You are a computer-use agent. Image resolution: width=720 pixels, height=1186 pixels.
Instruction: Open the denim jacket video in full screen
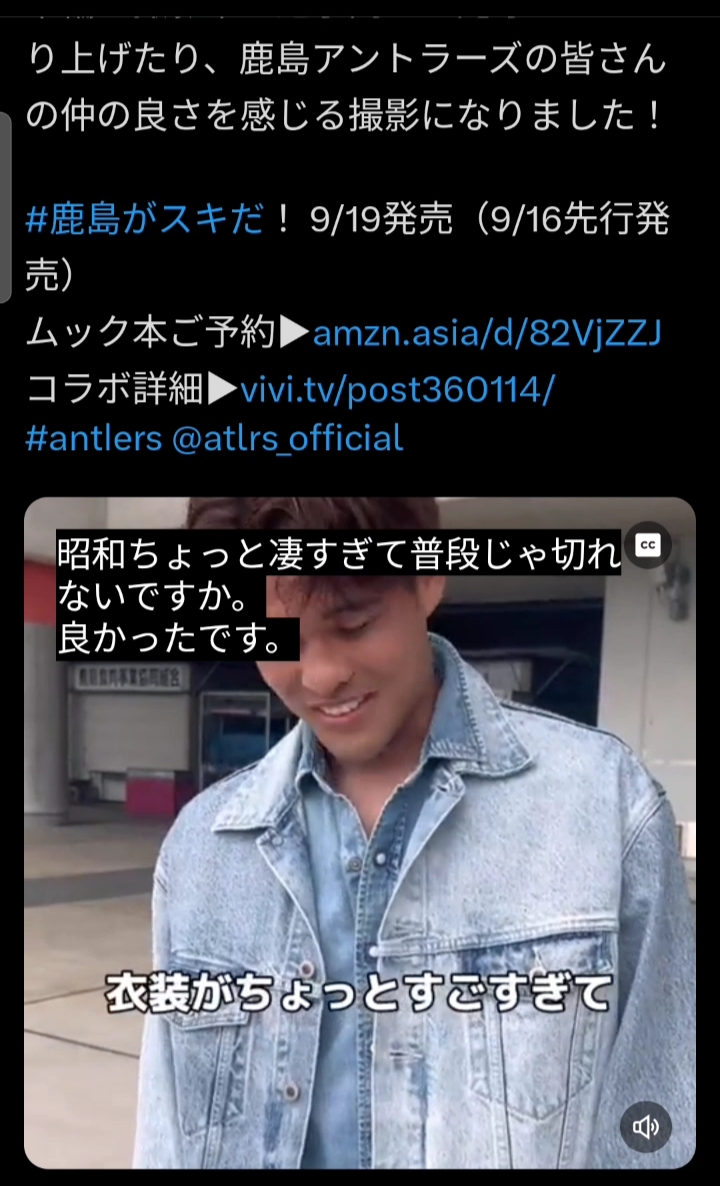[360, 833]
